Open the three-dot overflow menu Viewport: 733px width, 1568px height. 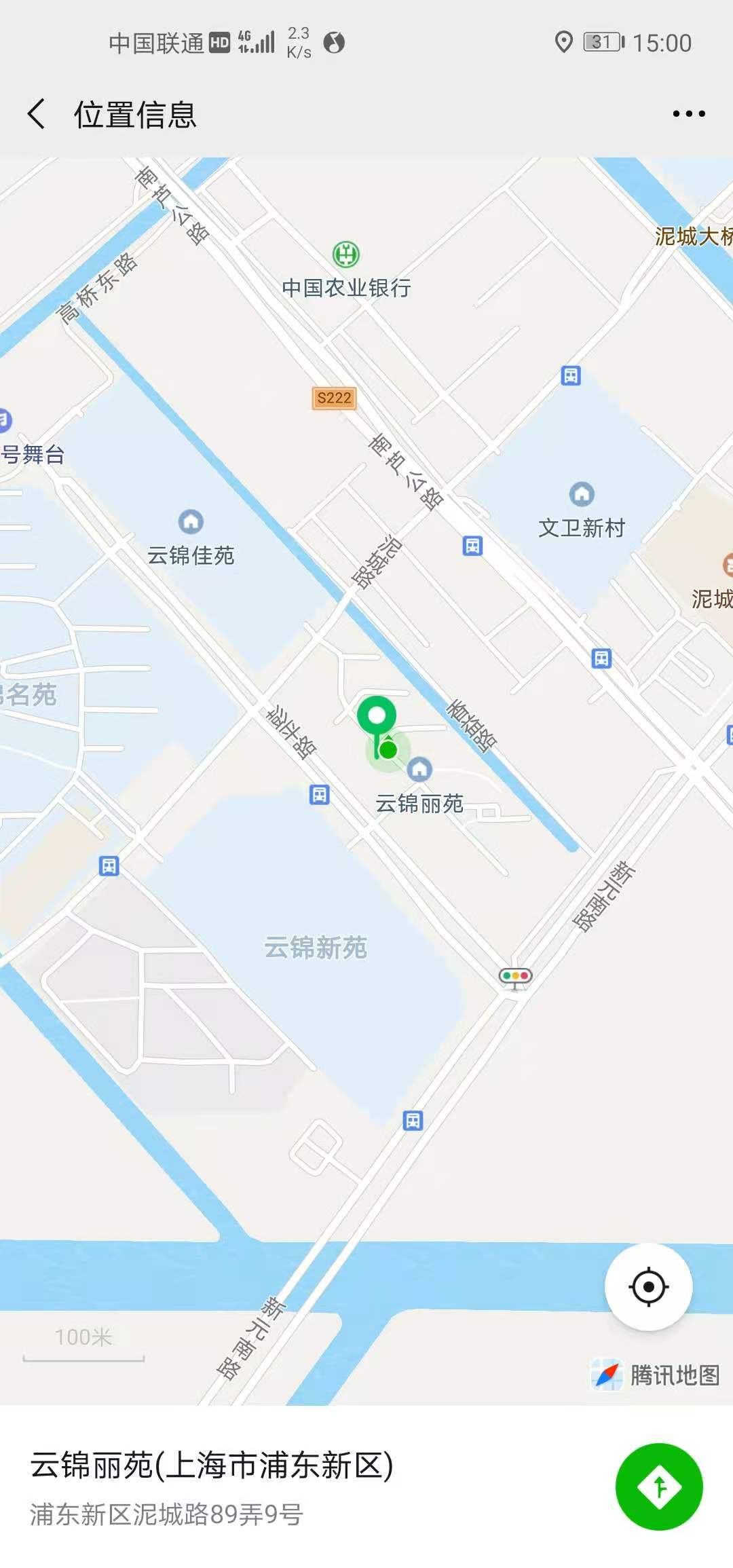[x=688, y=114]
